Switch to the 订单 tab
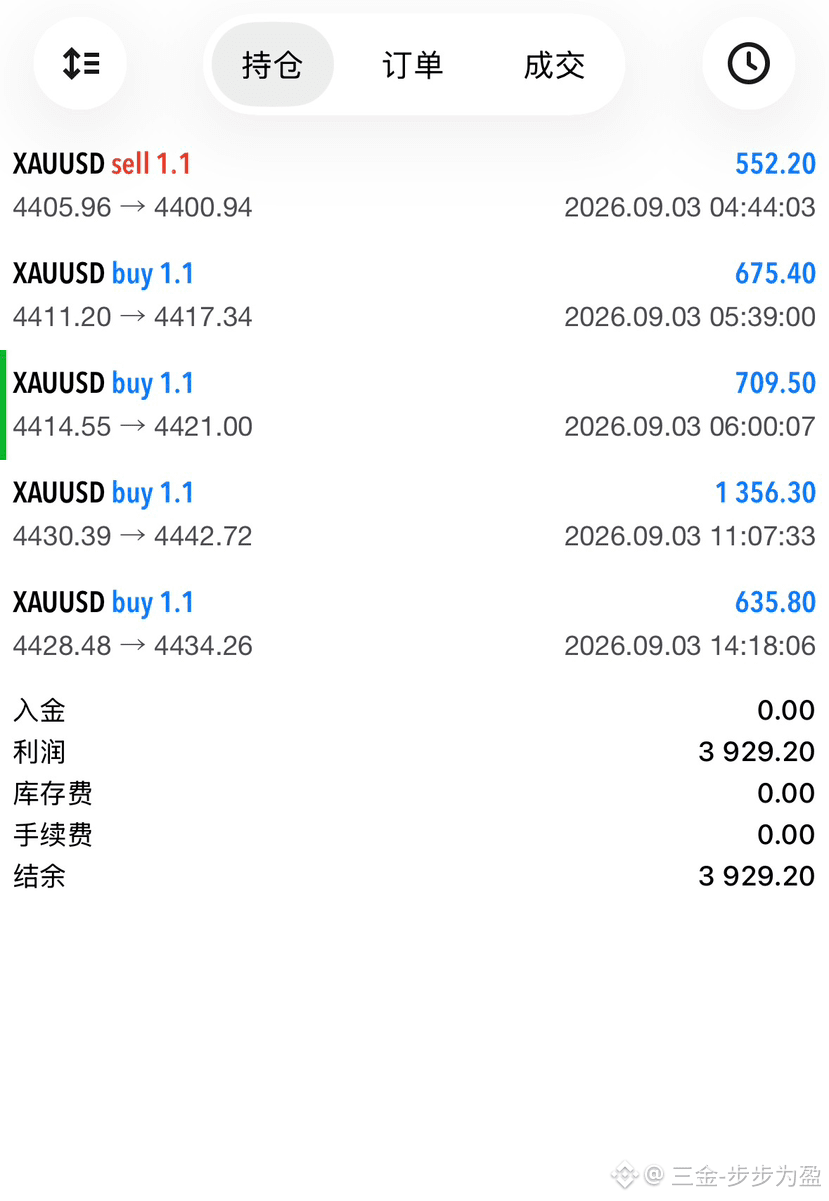Screen dimensions: 829x1201 (x=412, y=65)
